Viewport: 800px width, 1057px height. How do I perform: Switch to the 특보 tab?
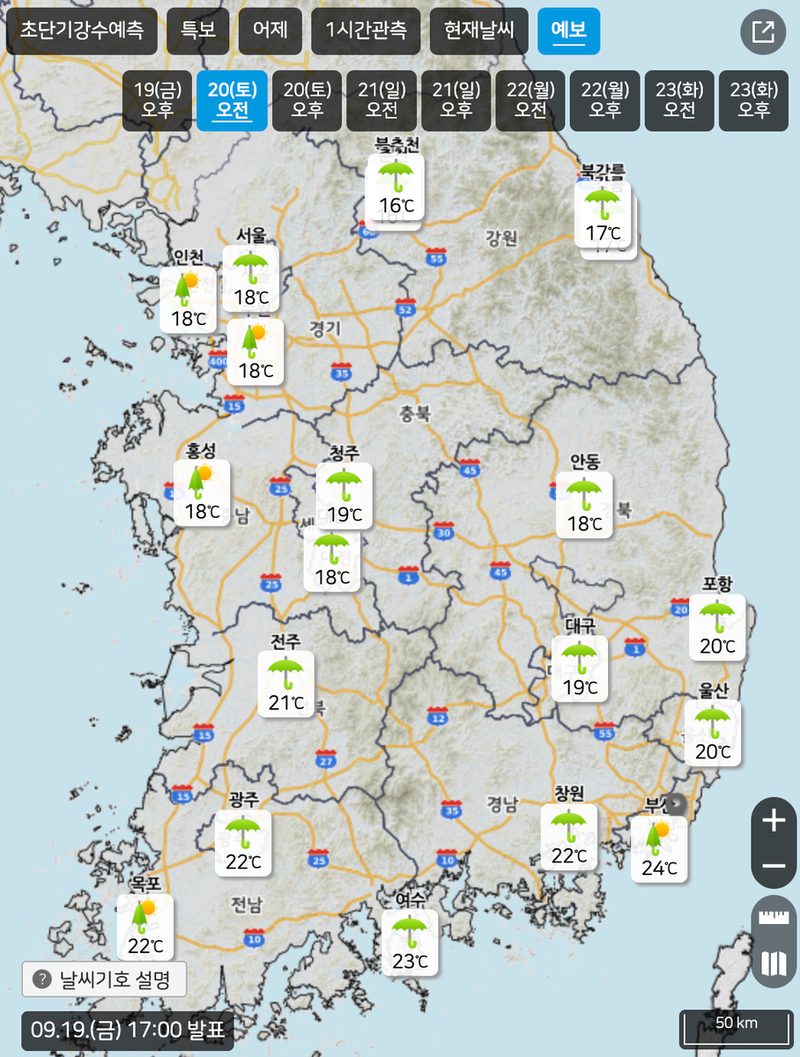pyautogui.click(x=197, y=32)
